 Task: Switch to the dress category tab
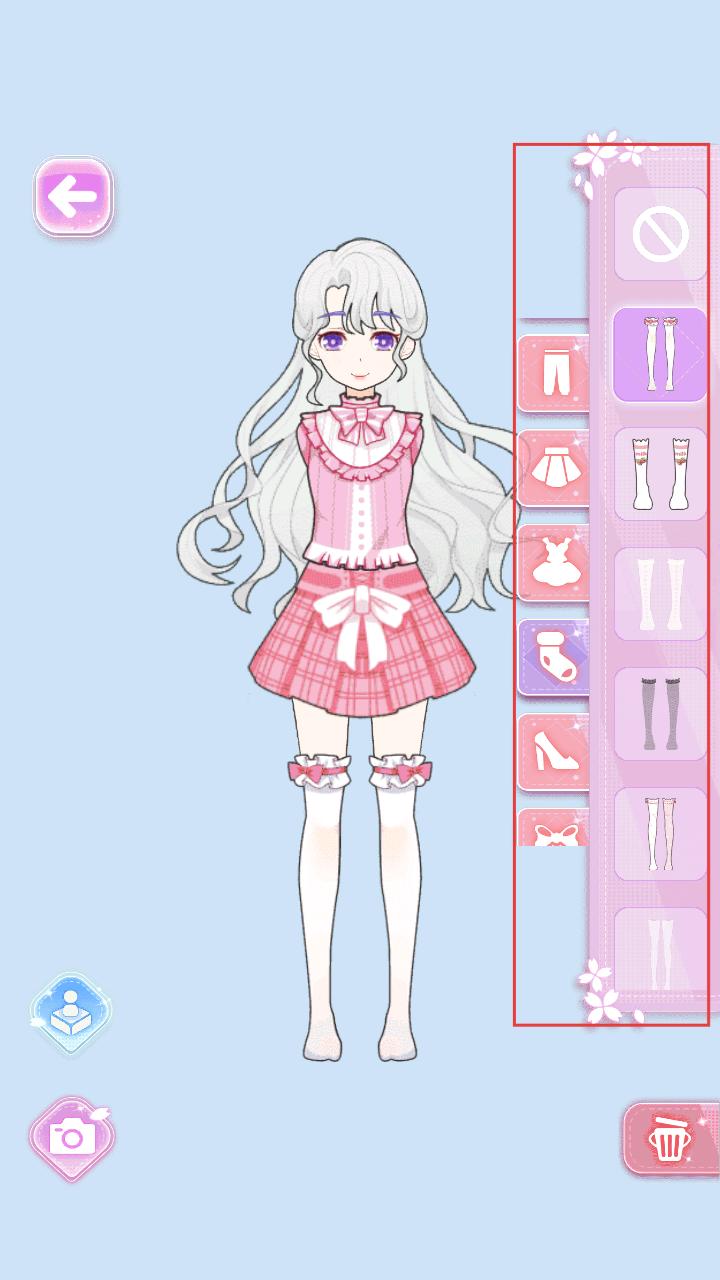click(554, 562)
